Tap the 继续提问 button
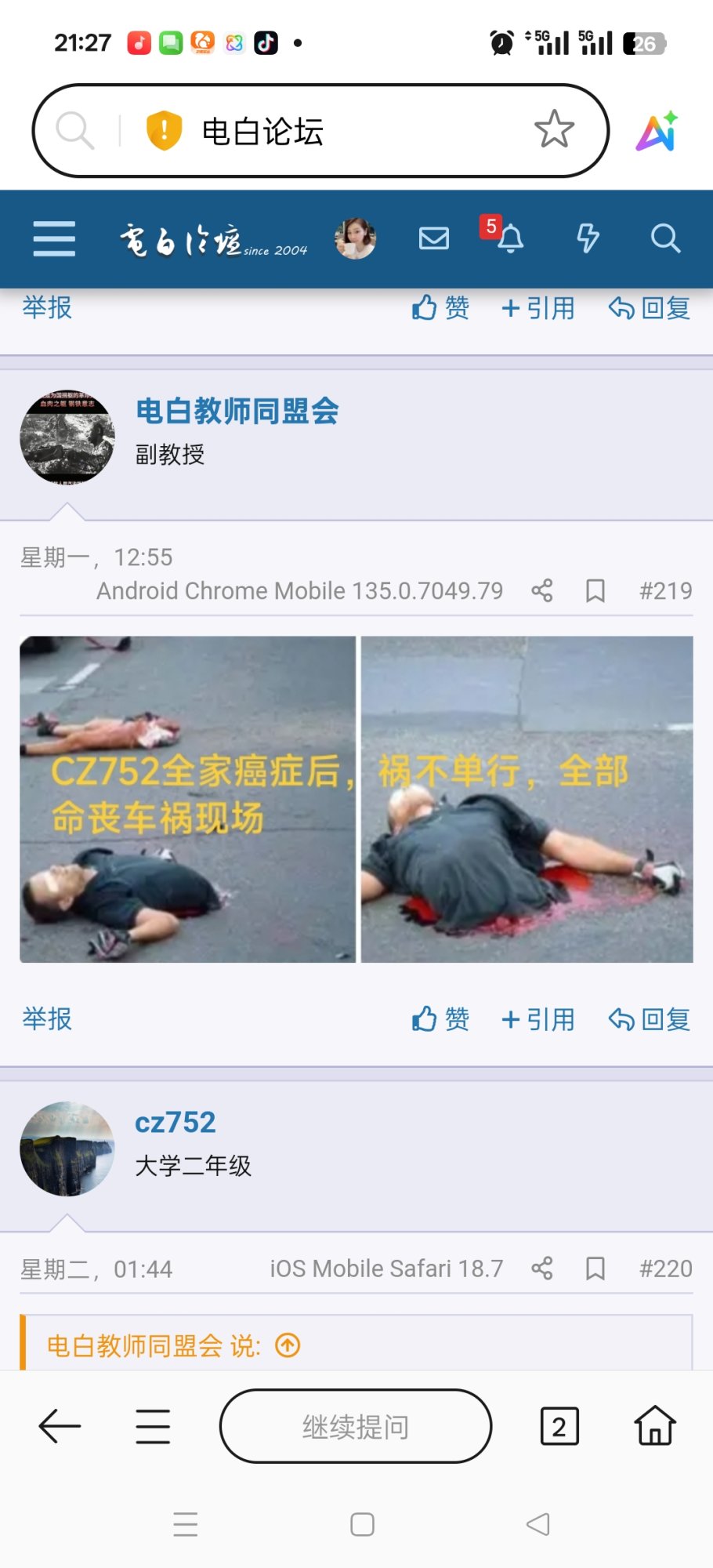Viewport: 713px width, 1568px height. point(356,1426)
